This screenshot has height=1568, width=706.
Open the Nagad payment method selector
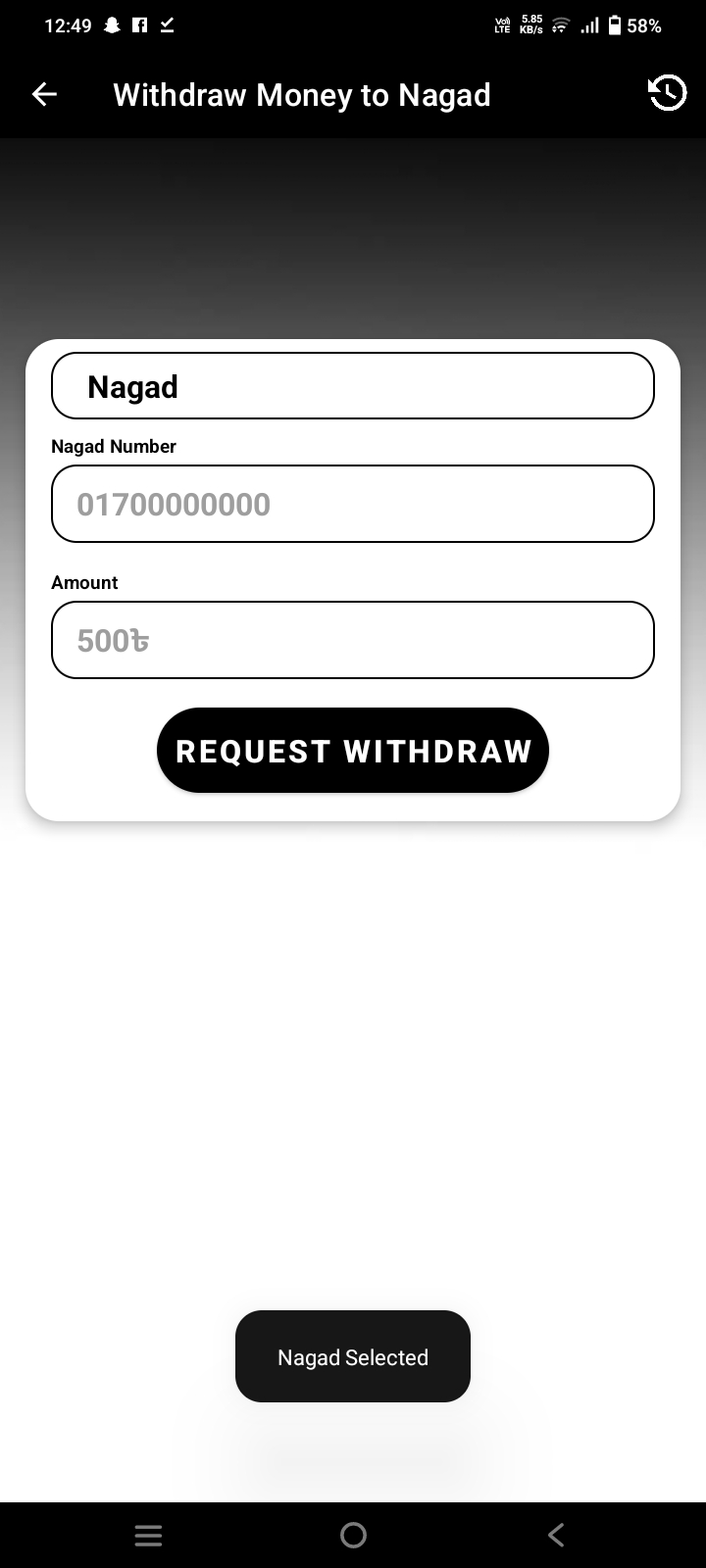(353, 386)
